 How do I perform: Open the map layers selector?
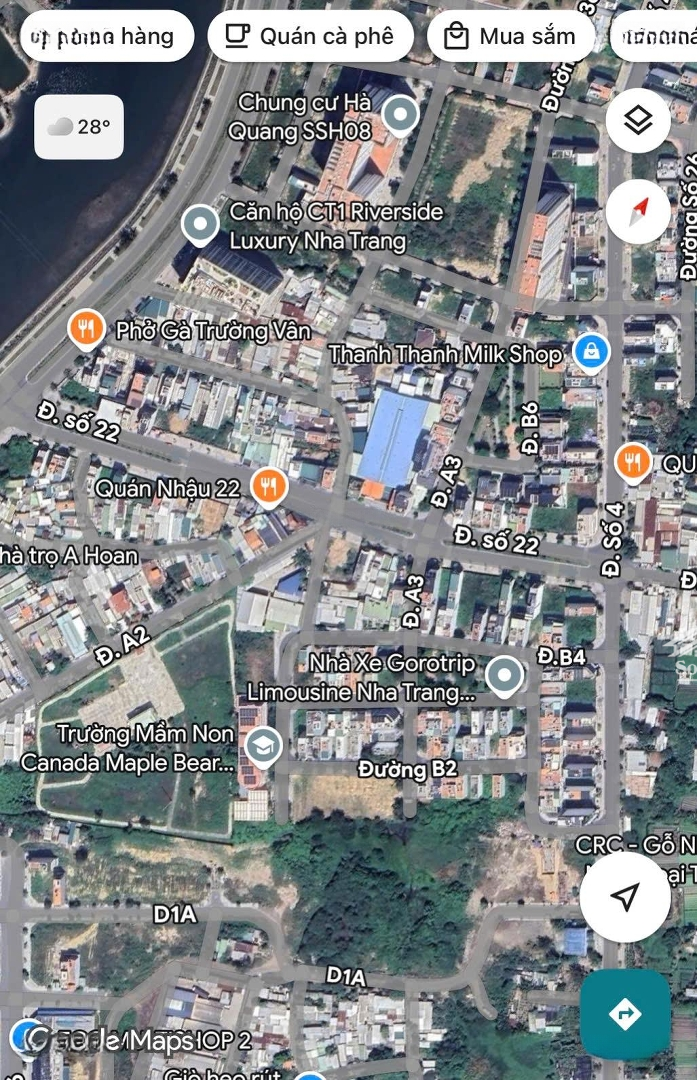pos(637,121)
